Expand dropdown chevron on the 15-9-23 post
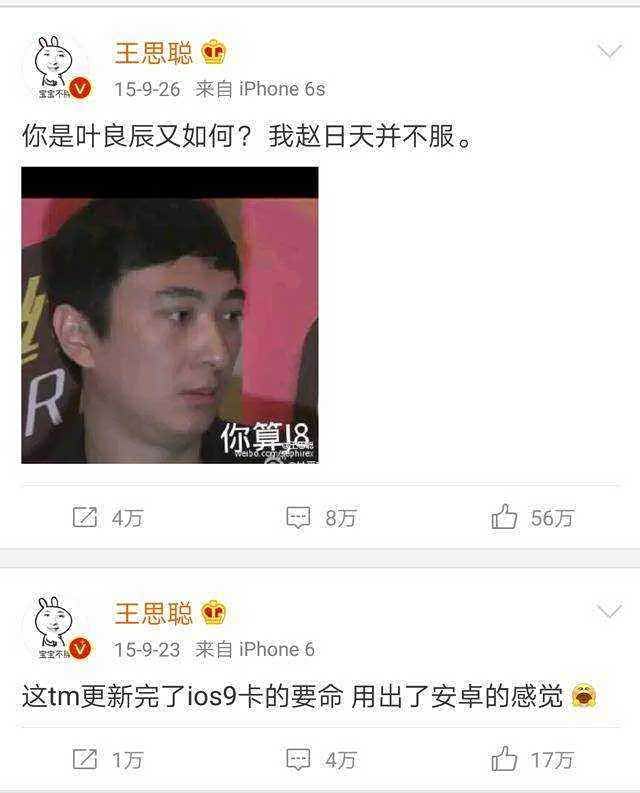The width and height of the screenshot is (640, 793). click(608, 612)
